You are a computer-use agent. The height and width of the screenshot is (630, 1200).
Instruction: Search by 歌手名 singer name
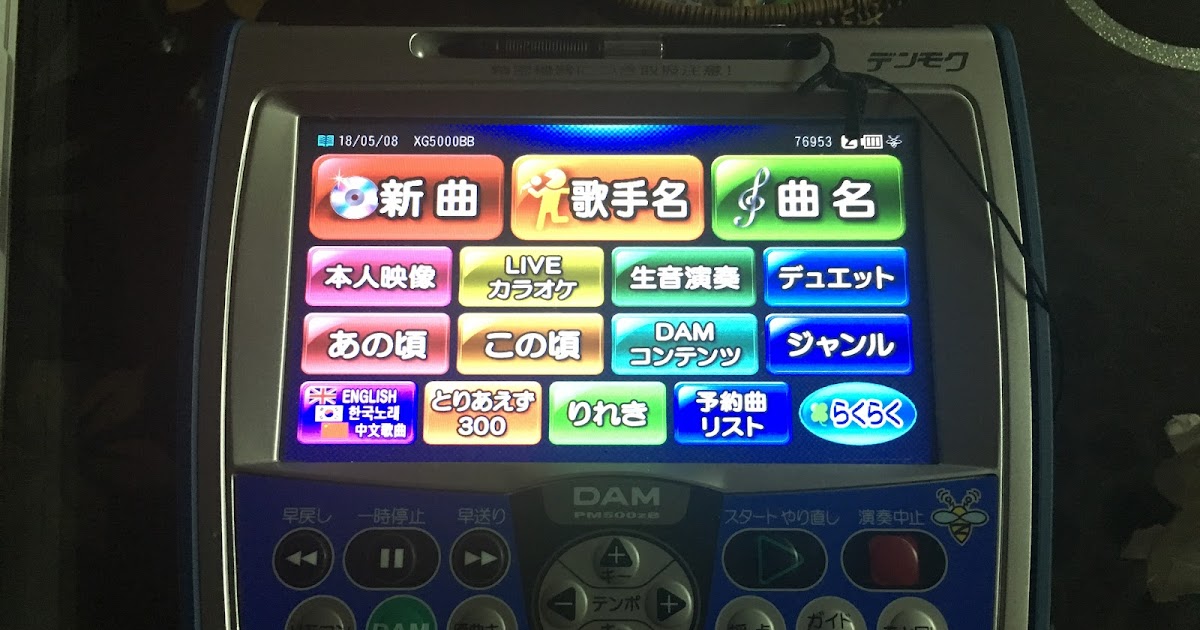point(607,198)
